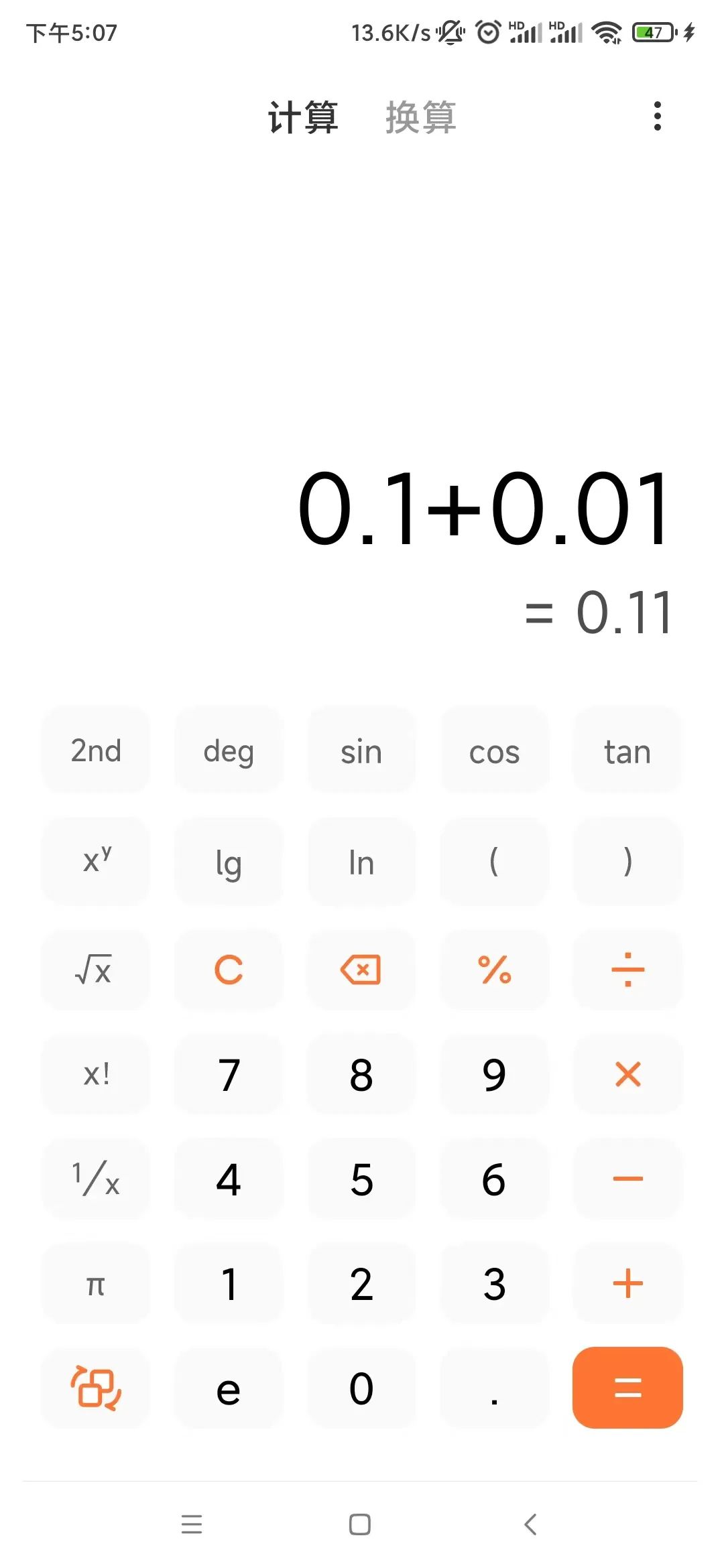This screenshot has height=1568, width=724.
Task: Tap the orange equals button
Action: tap(627, 1387)
